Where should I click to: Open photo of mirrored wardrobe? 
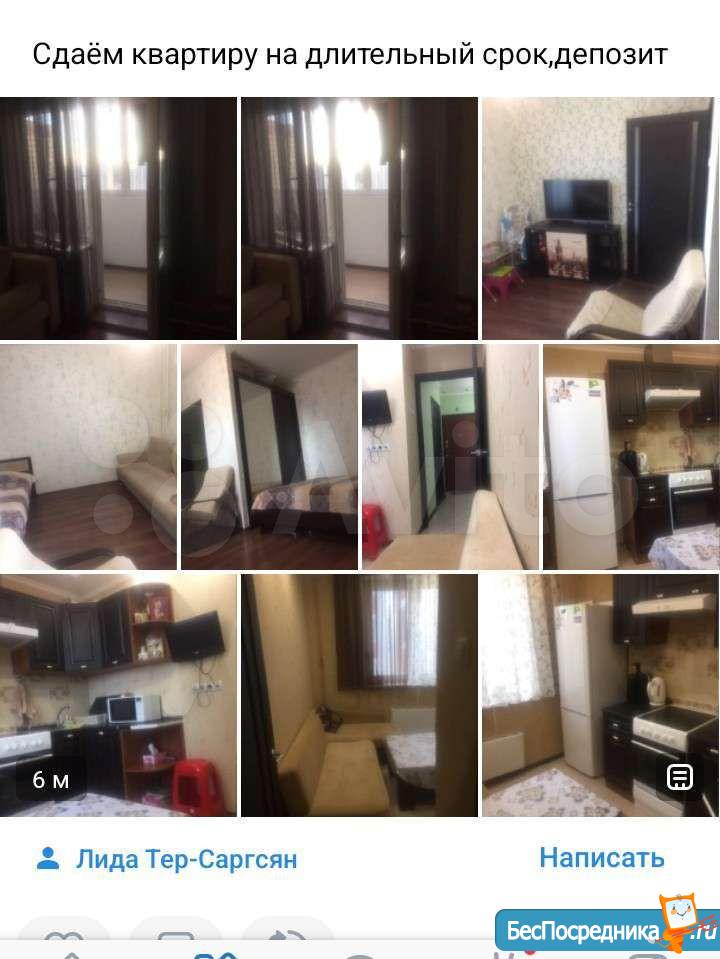(x=269, y=457)
